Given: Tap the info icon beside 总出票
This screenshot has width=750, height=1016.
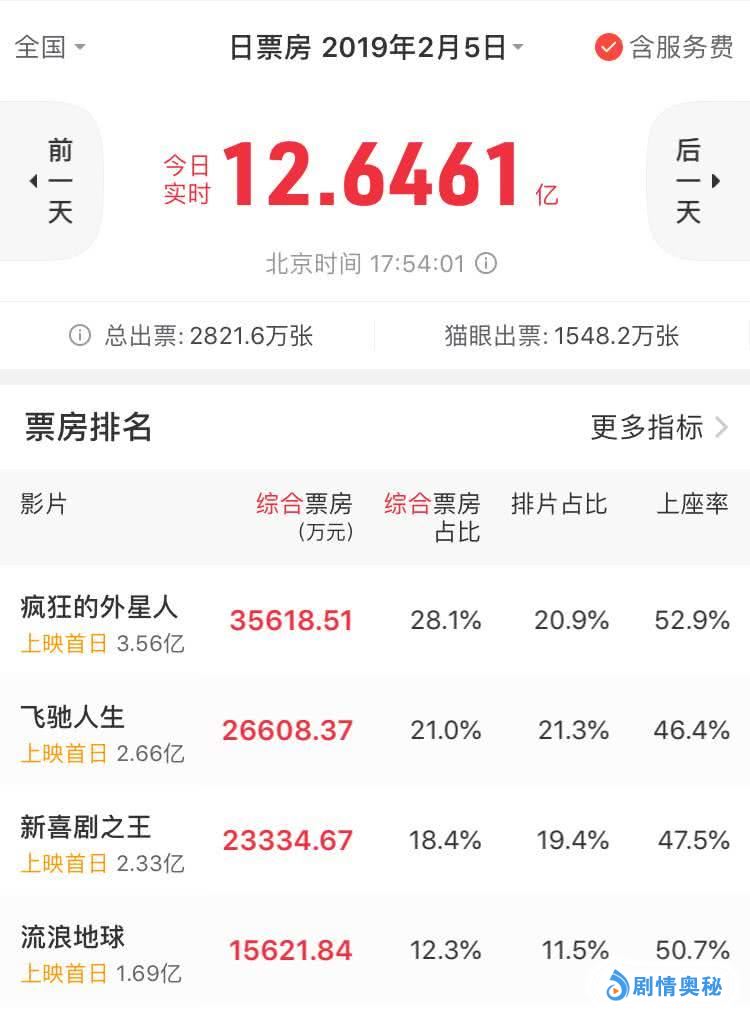Looking at the screenshot, I should tap(80, 336).
